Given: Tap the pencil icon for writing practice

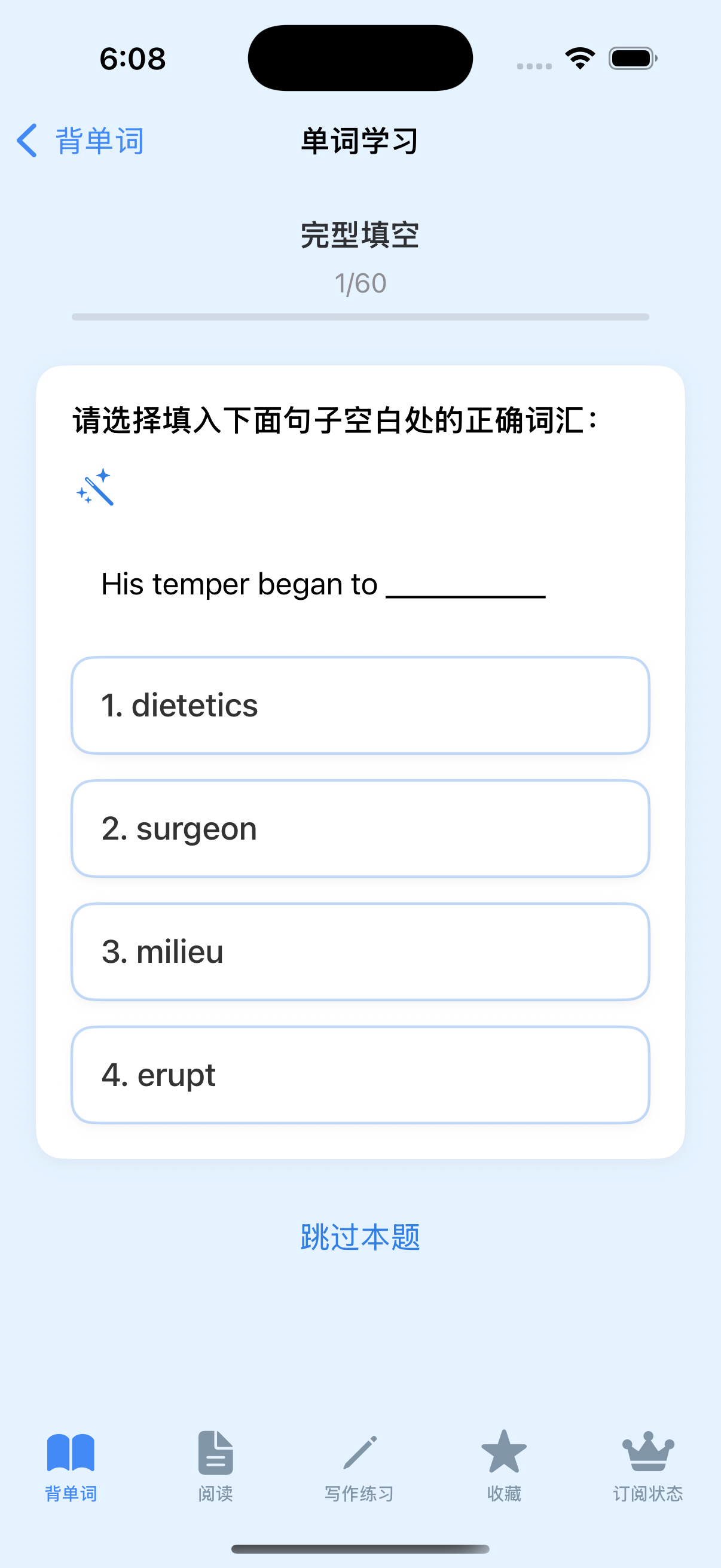Looking at the screenshot, I should coord(360,1451).
